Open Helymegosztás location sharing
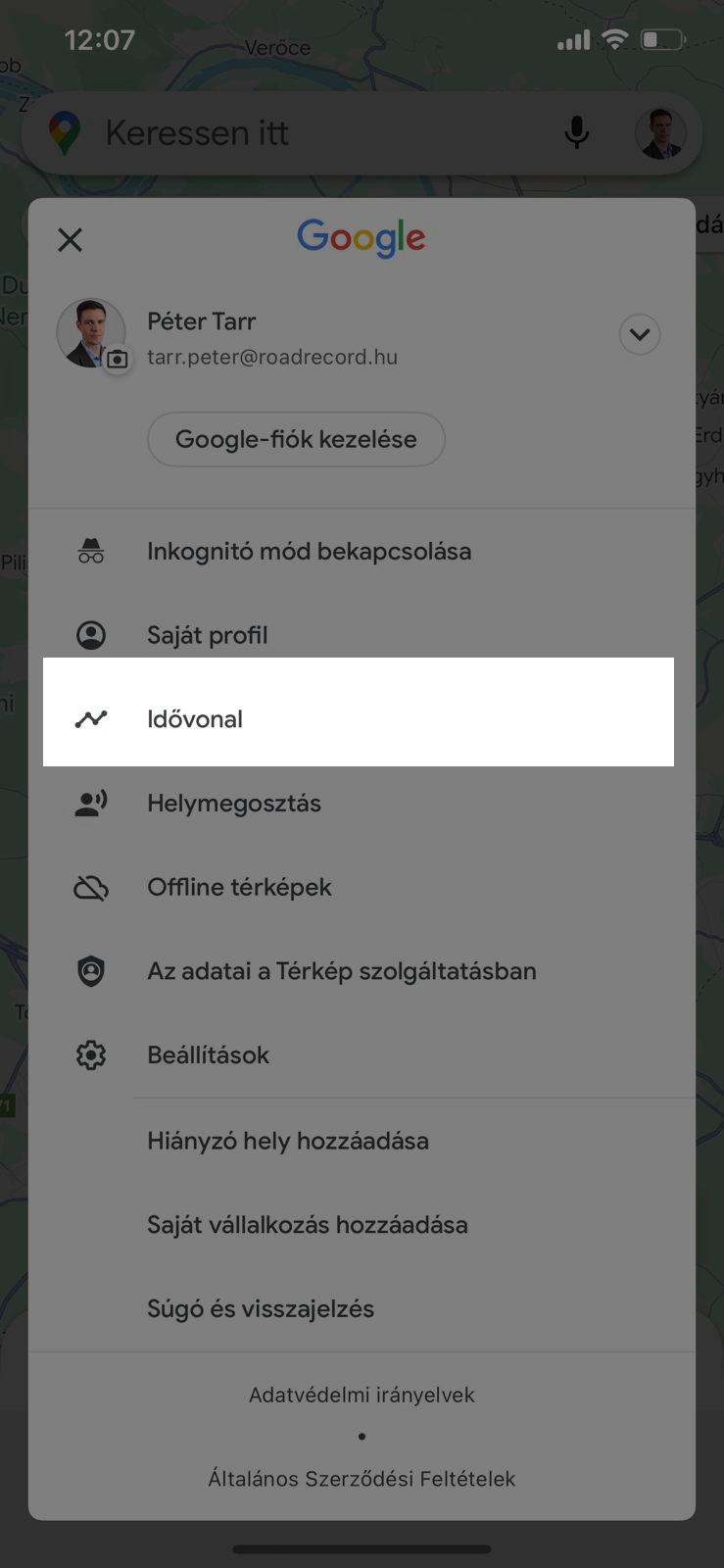 [x=362, y=804]
